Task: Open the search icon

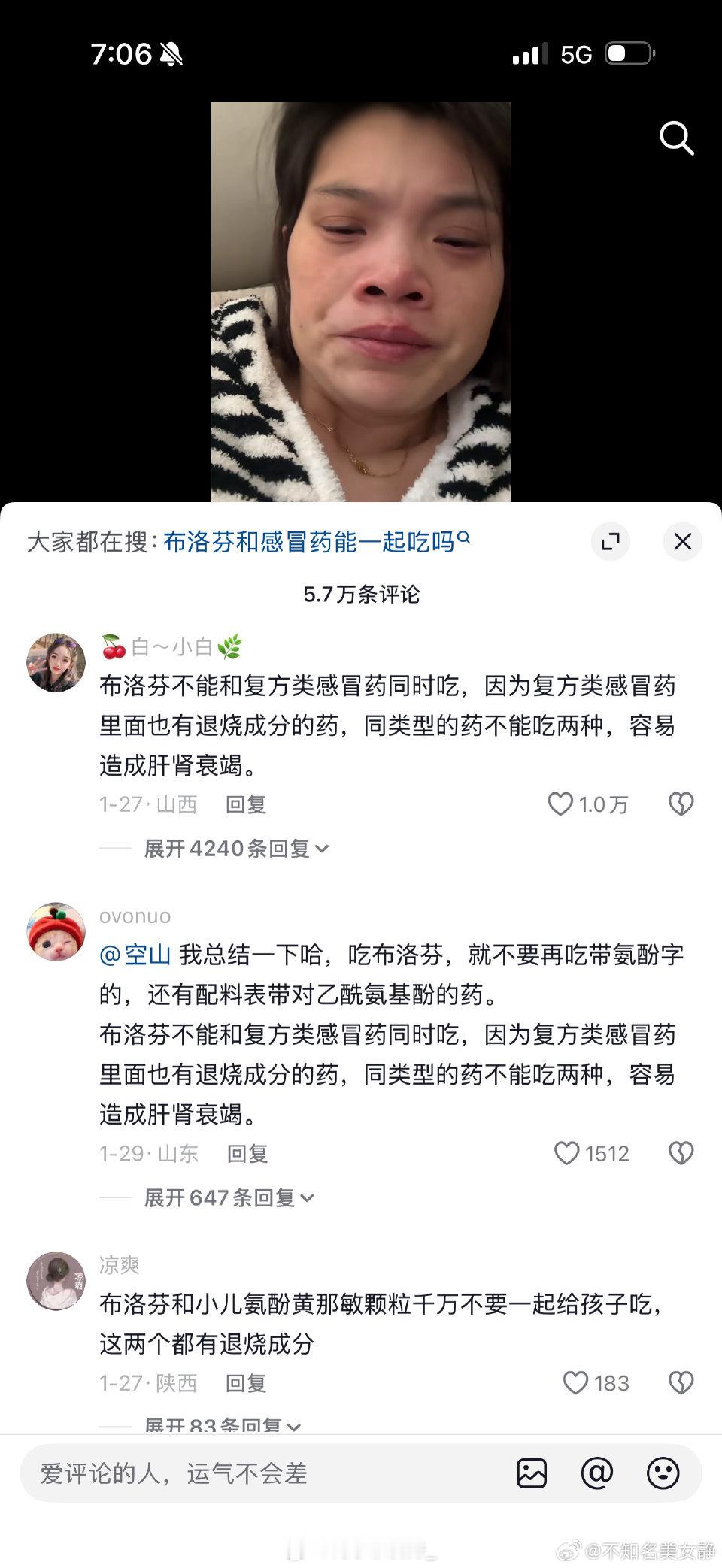Action: pos(676,138)
